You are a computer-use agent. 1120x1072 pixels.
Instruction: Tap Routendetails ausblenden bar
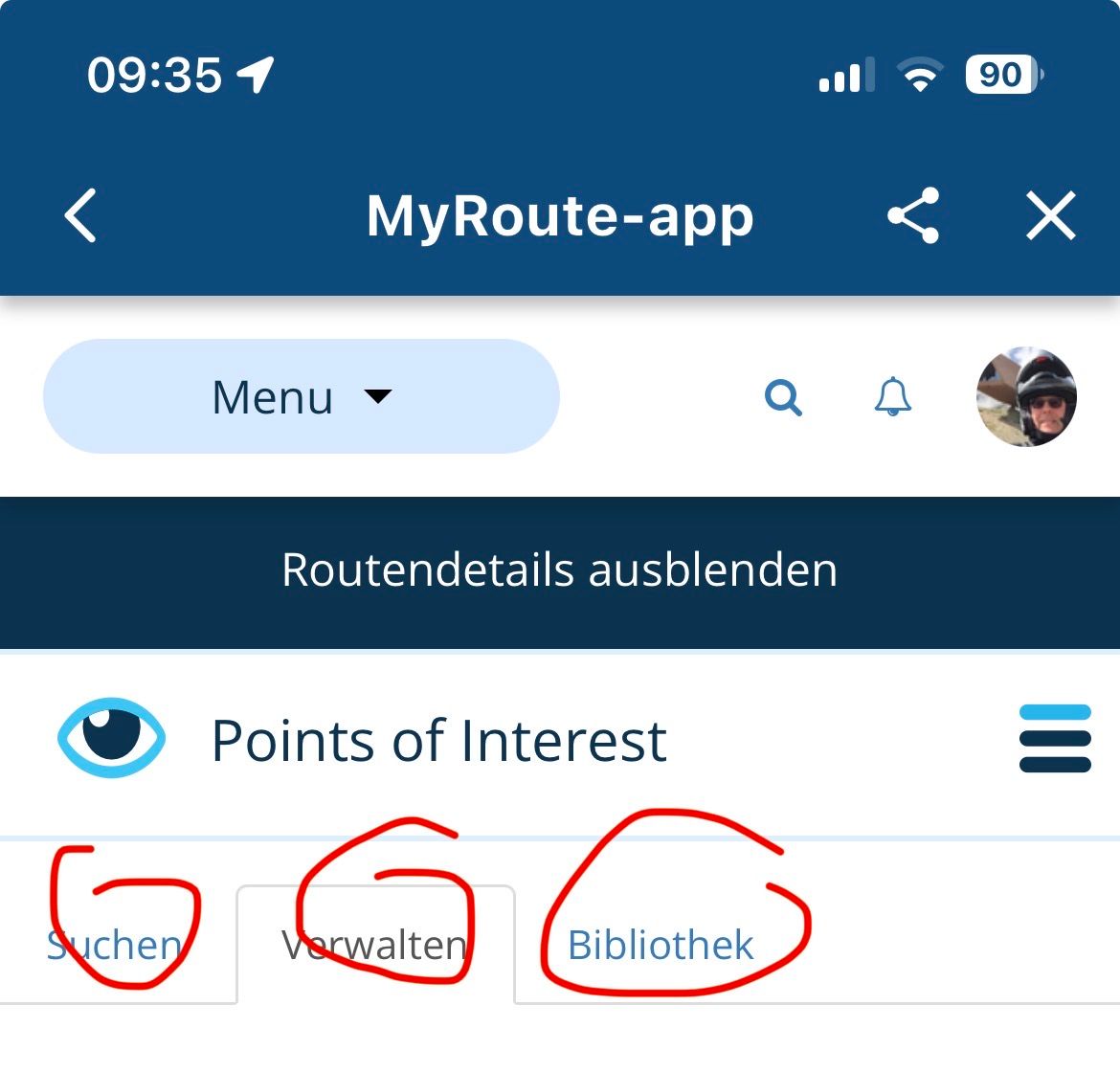point(560,570)
